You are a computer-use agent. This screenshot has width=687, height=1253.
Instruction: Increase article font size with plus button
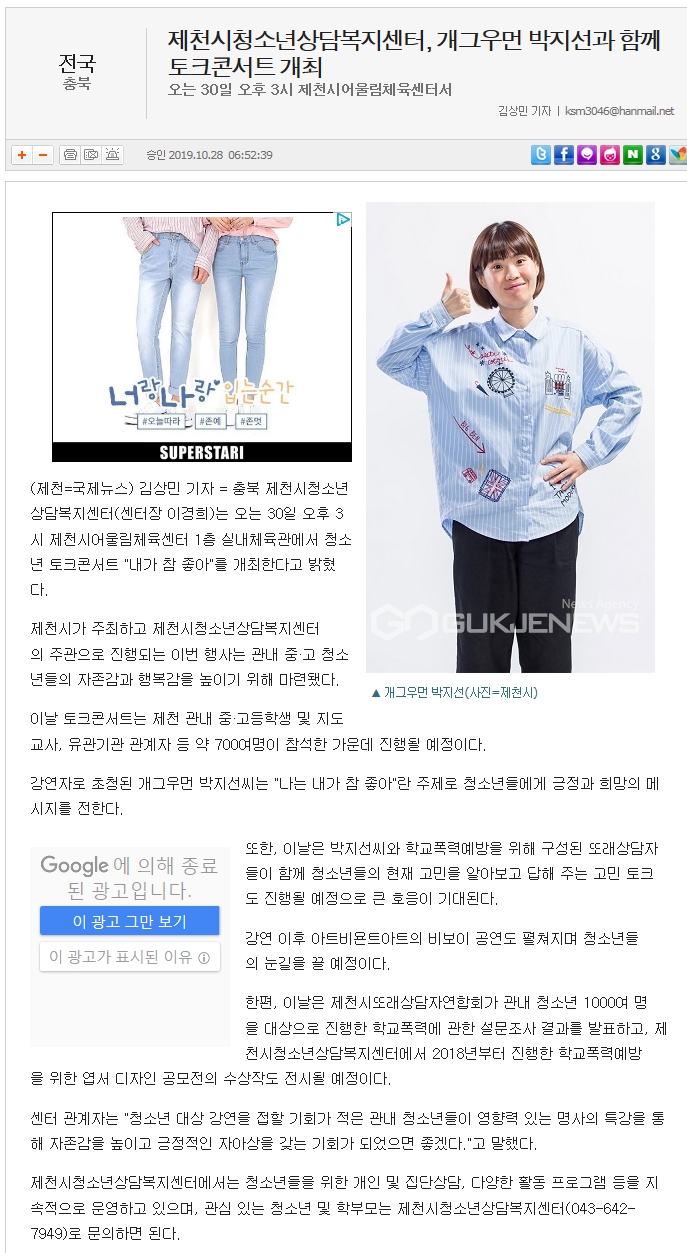[x=22, y=155]
